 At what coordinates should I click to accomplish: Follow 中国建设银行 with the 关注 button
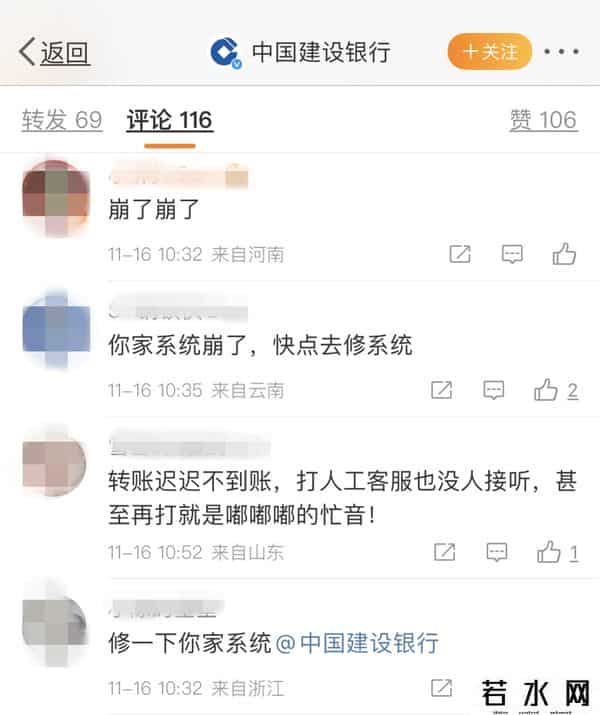489,51
